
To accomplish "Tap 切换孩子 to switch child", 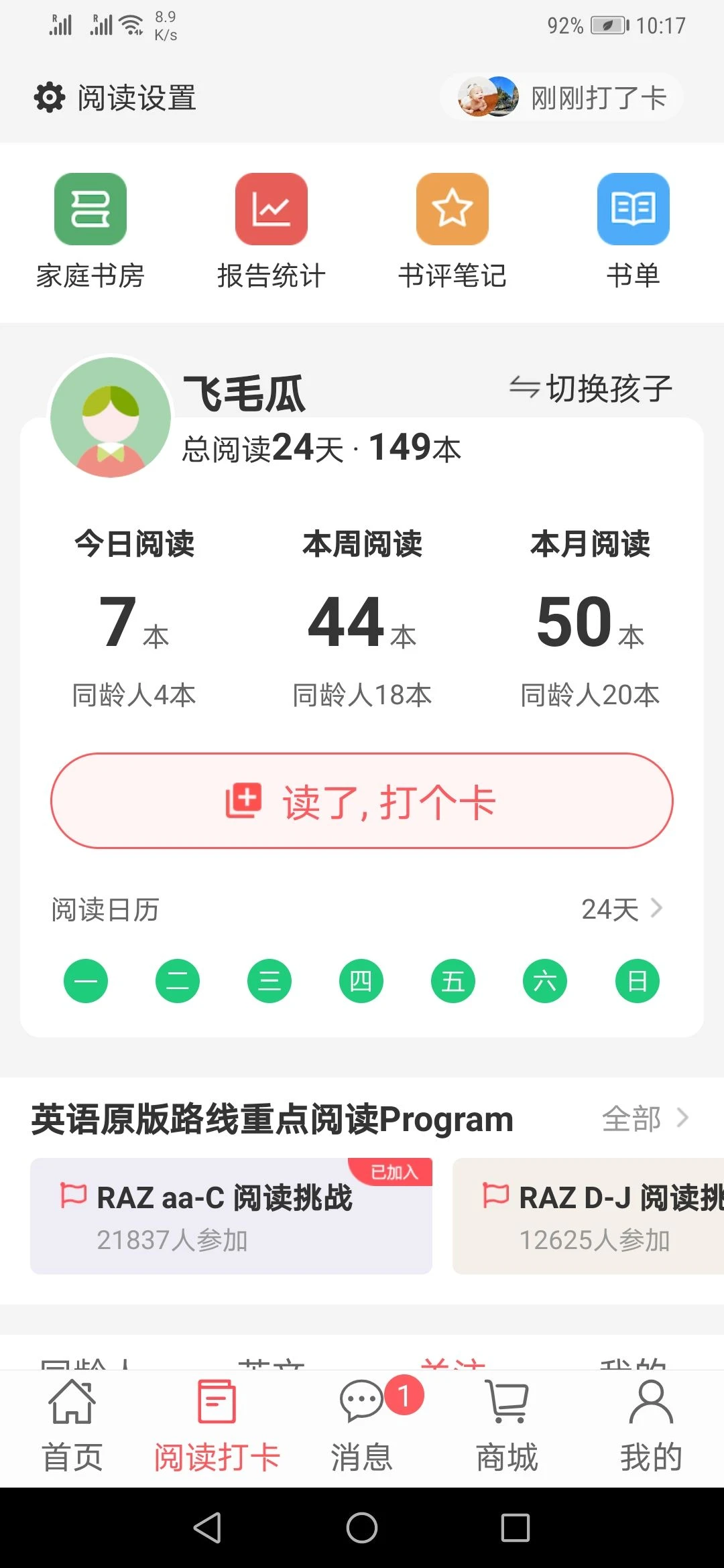I will pos(591,389).
